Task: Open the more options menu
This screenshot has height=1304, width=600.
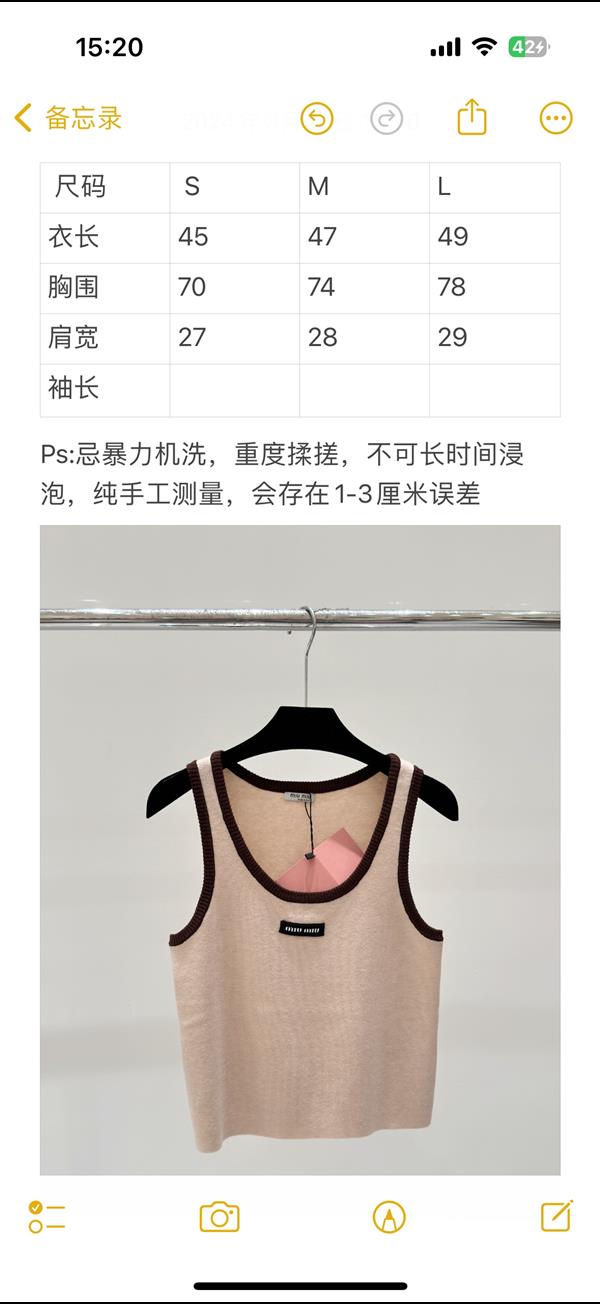Action: (556, 118)
